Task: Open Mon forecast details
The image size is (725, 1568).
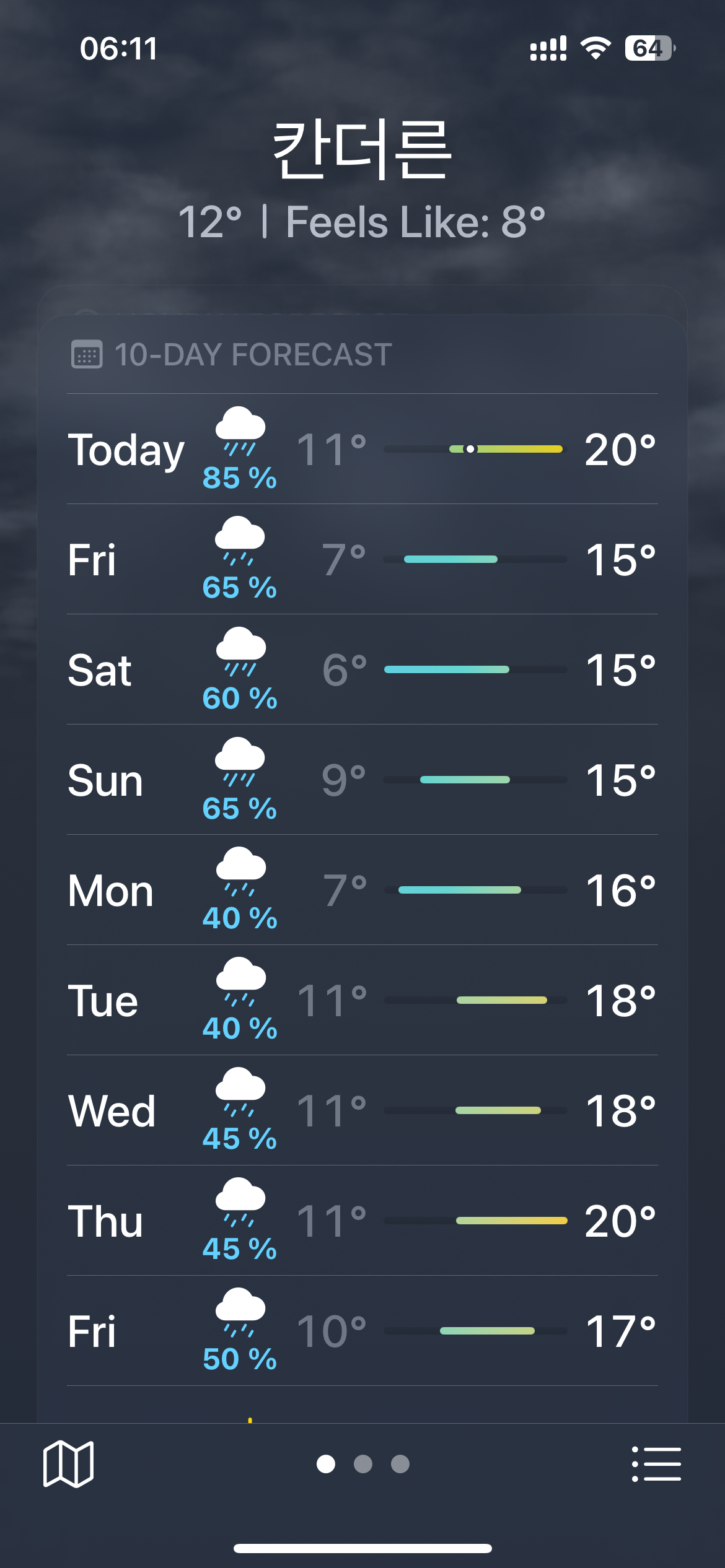Action: click(362, 890)
